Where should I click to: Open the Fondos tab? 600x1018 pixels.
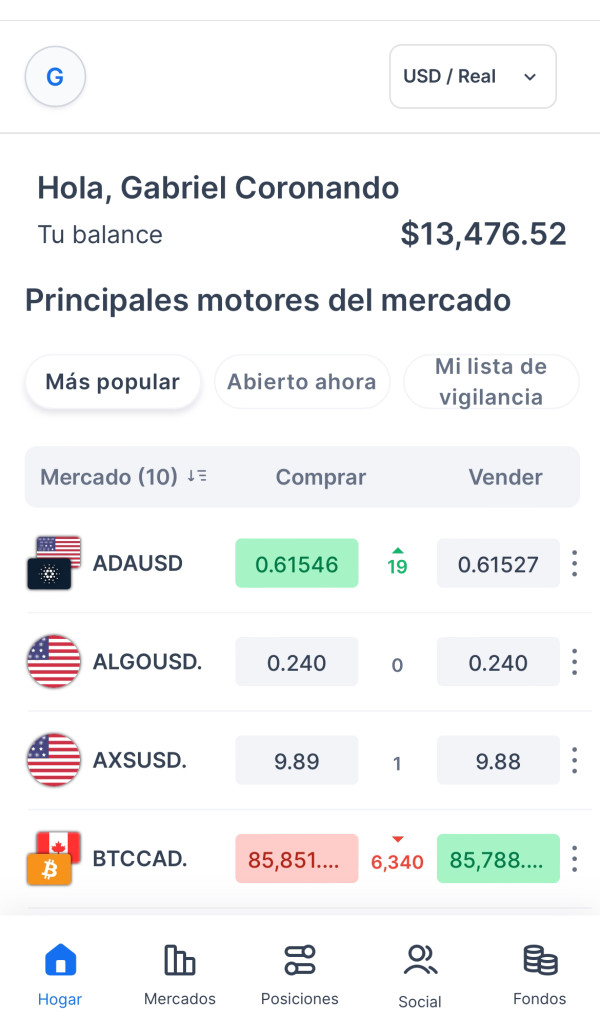pyautogui.click(x=540, y=975)
